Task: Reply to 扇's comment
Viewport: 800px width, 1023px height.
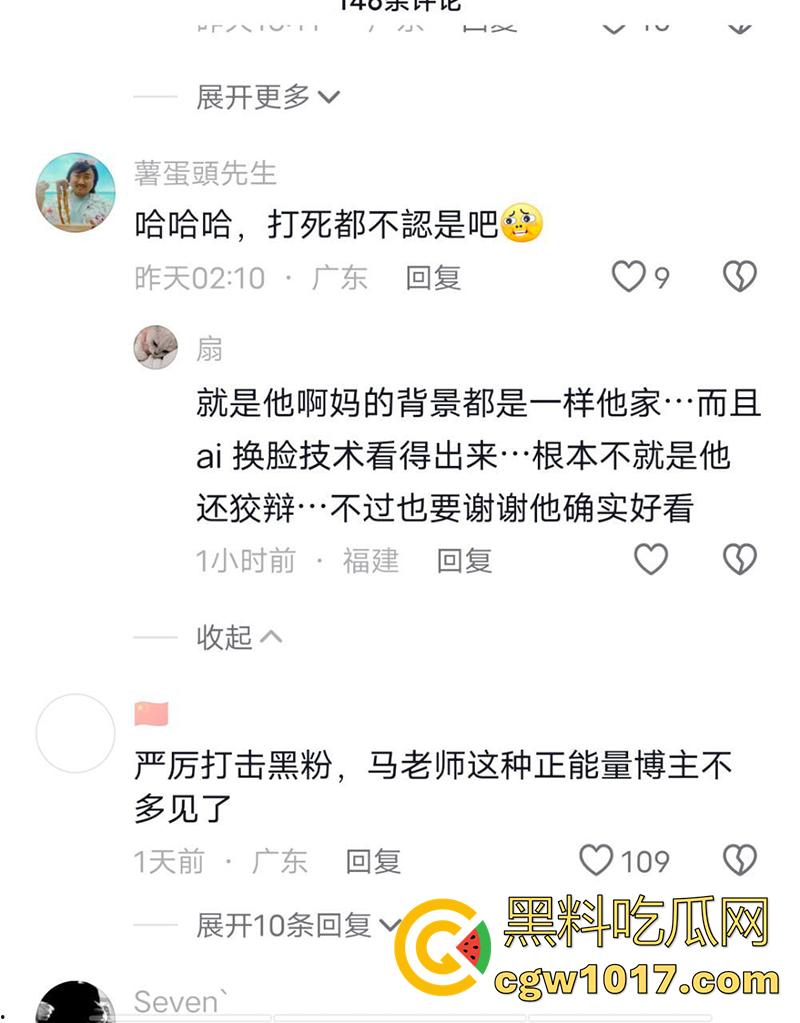Action: coord(464,560)
